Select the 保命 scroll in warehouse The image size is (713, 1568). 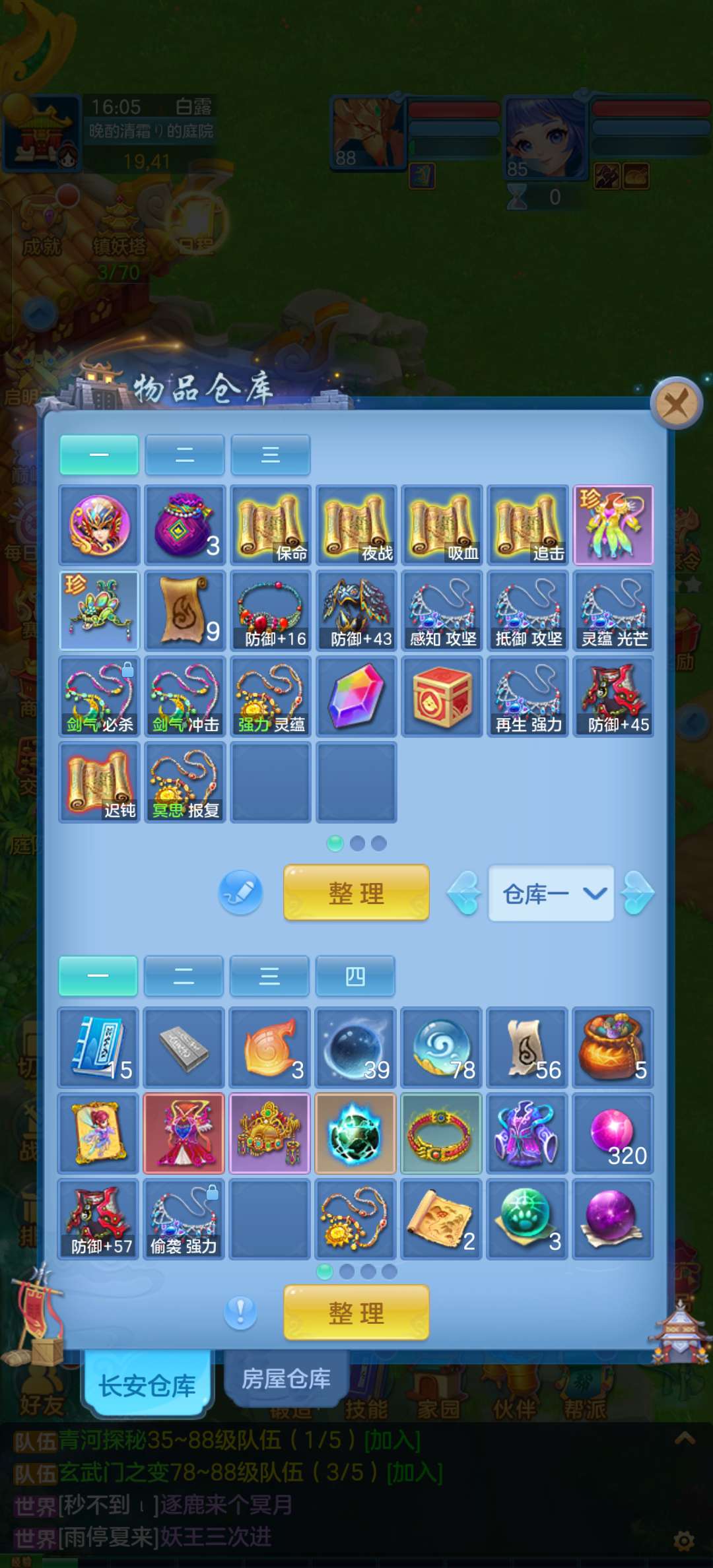(x=271, y=525)
